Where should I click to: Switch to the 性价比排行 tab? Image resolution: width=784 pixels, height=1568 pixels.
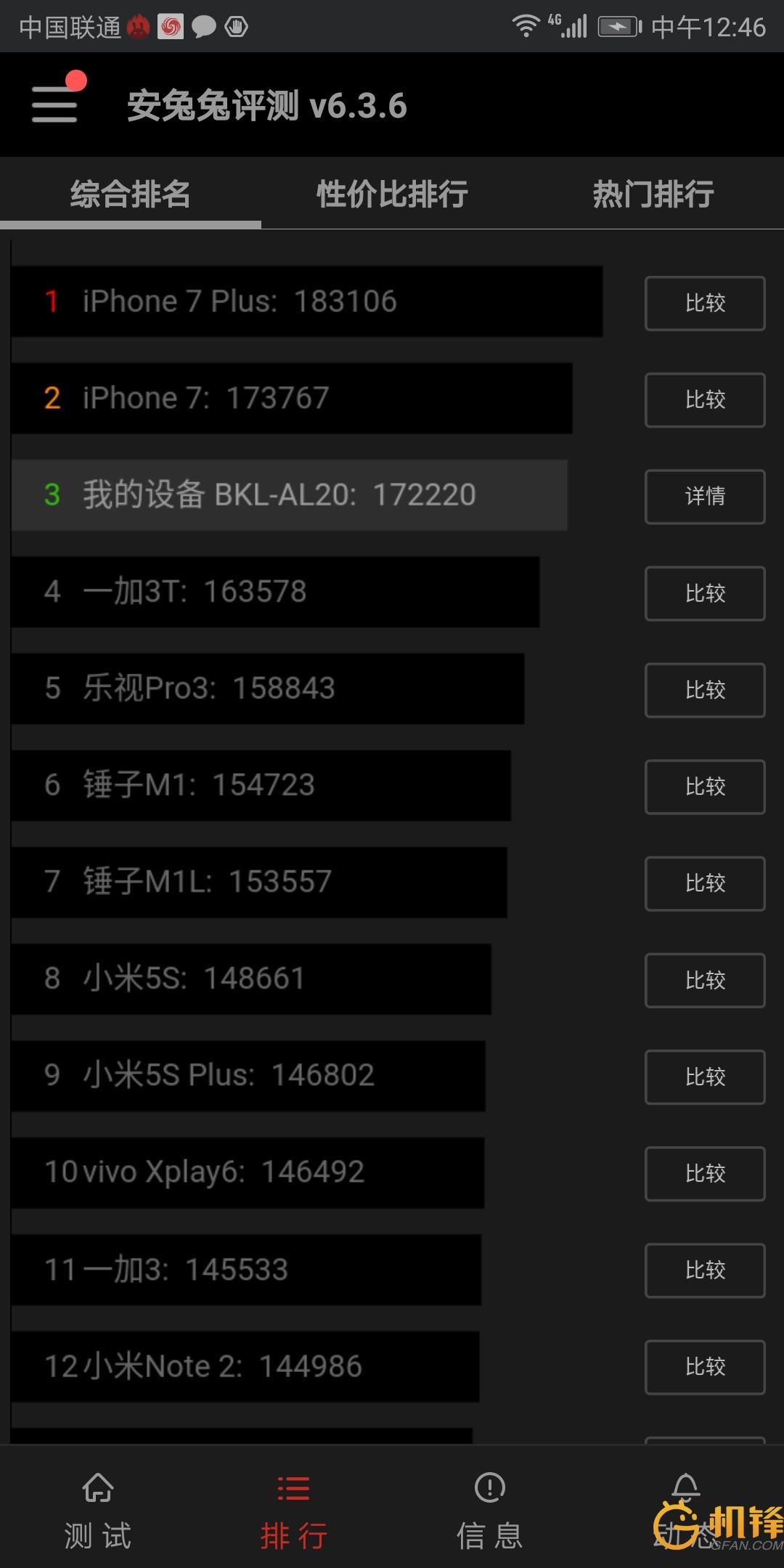(x=392, y=195)
